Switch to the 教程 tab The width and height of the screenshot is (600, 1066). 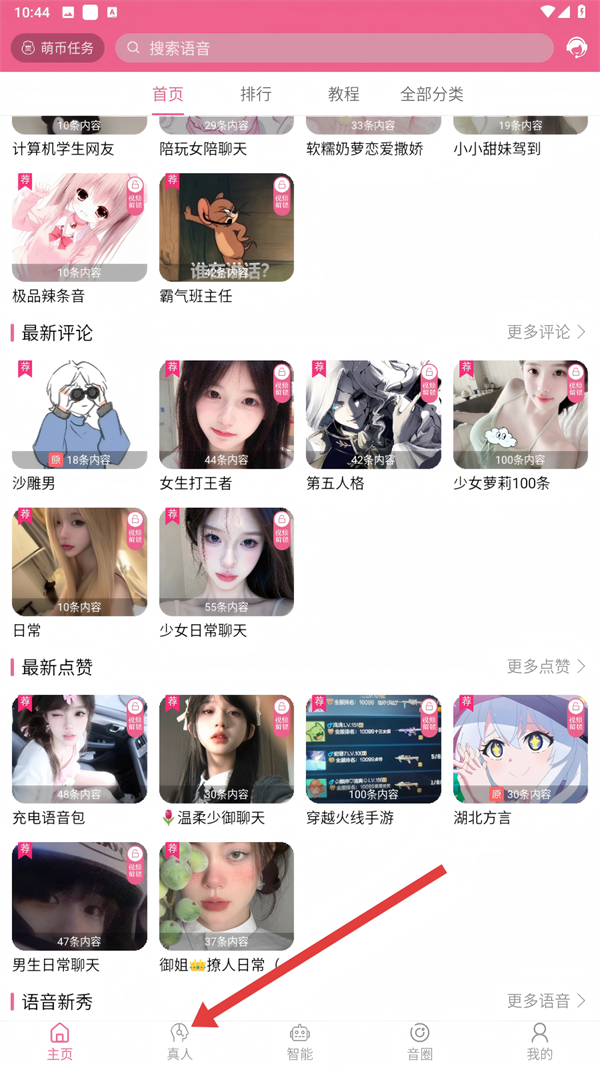pos(343,94)
